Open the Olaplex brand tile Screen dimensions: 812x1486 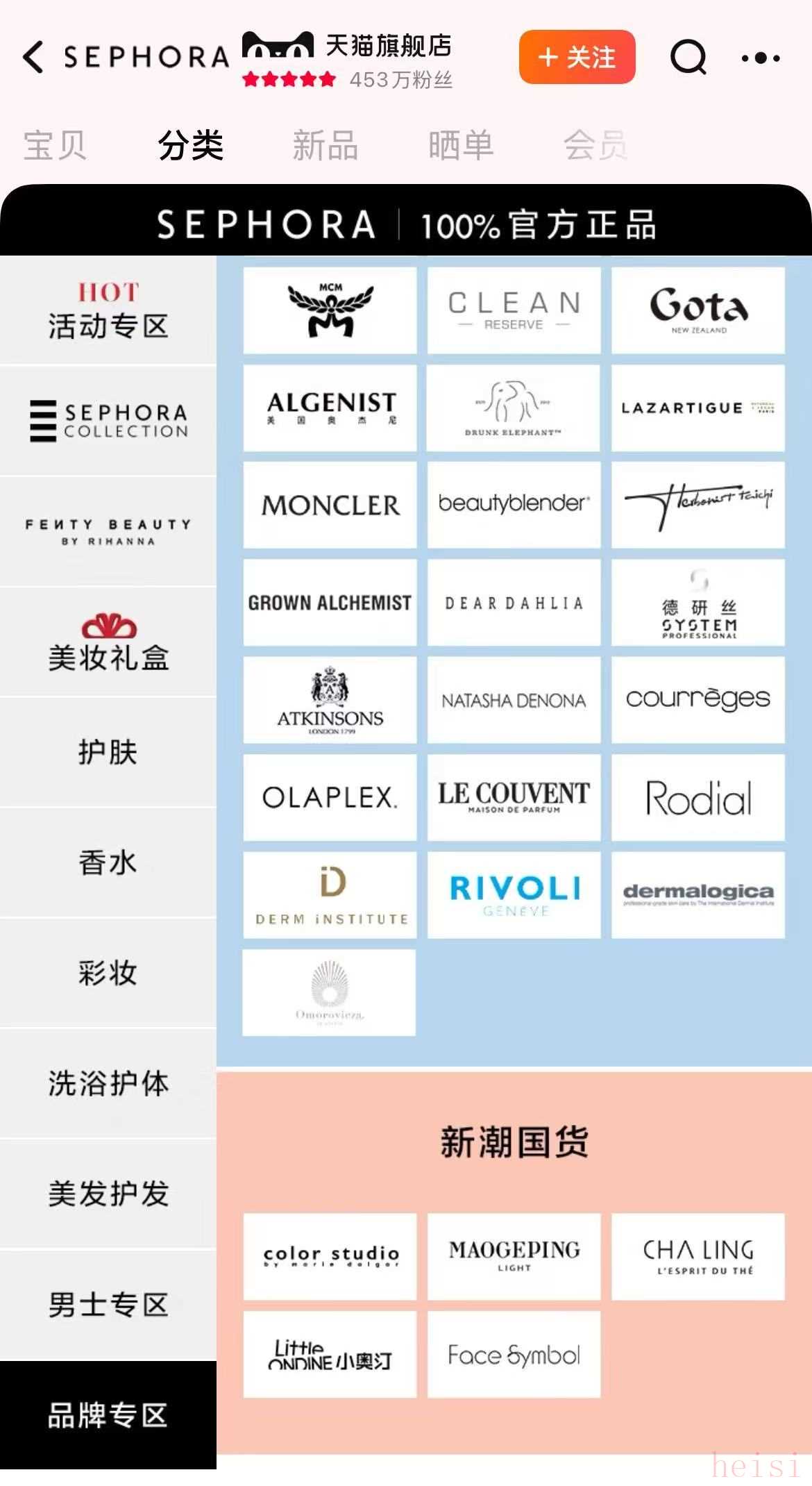[330, 798]
